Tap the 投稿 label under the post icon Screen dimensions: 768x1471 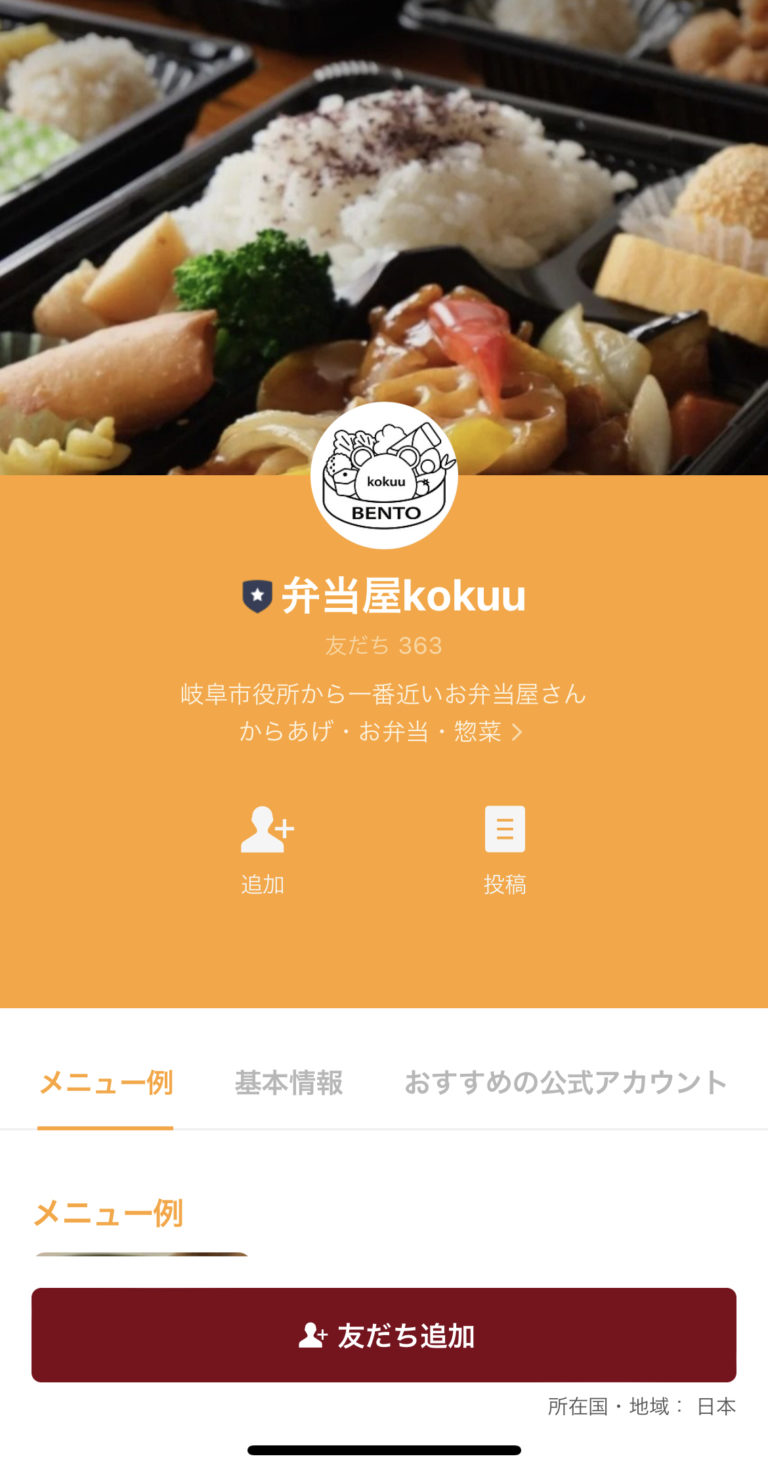tap(505, 884)
